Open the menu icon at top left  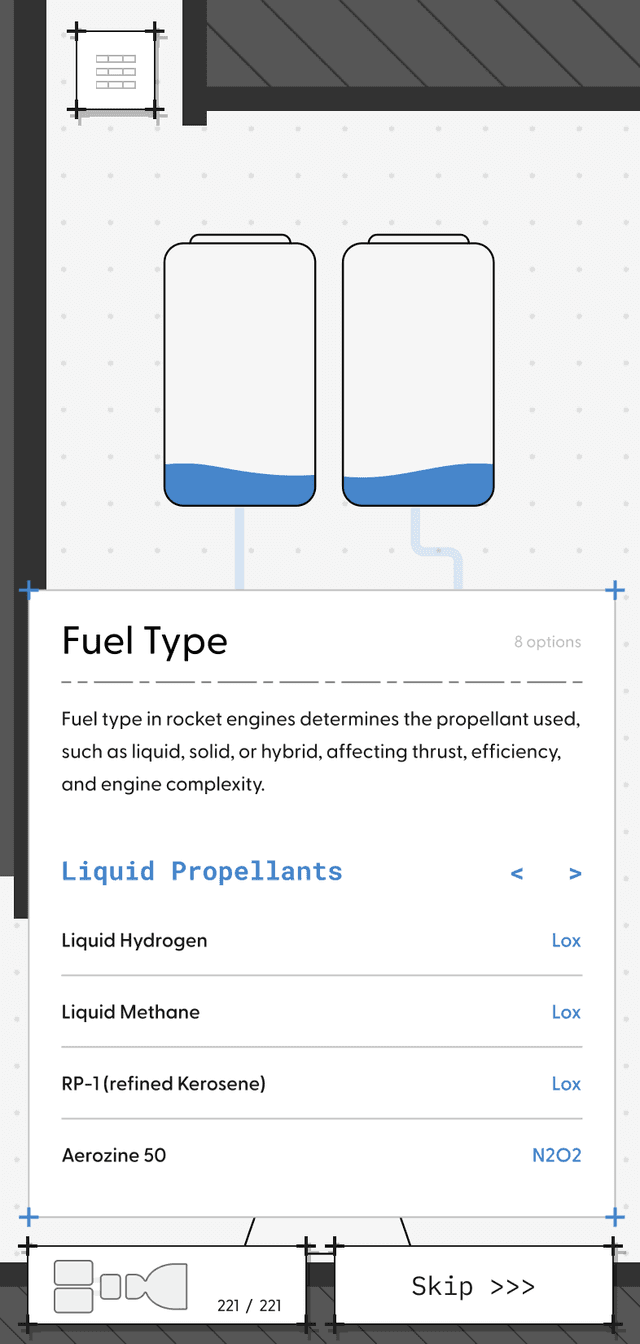click(x=115, y=72)
